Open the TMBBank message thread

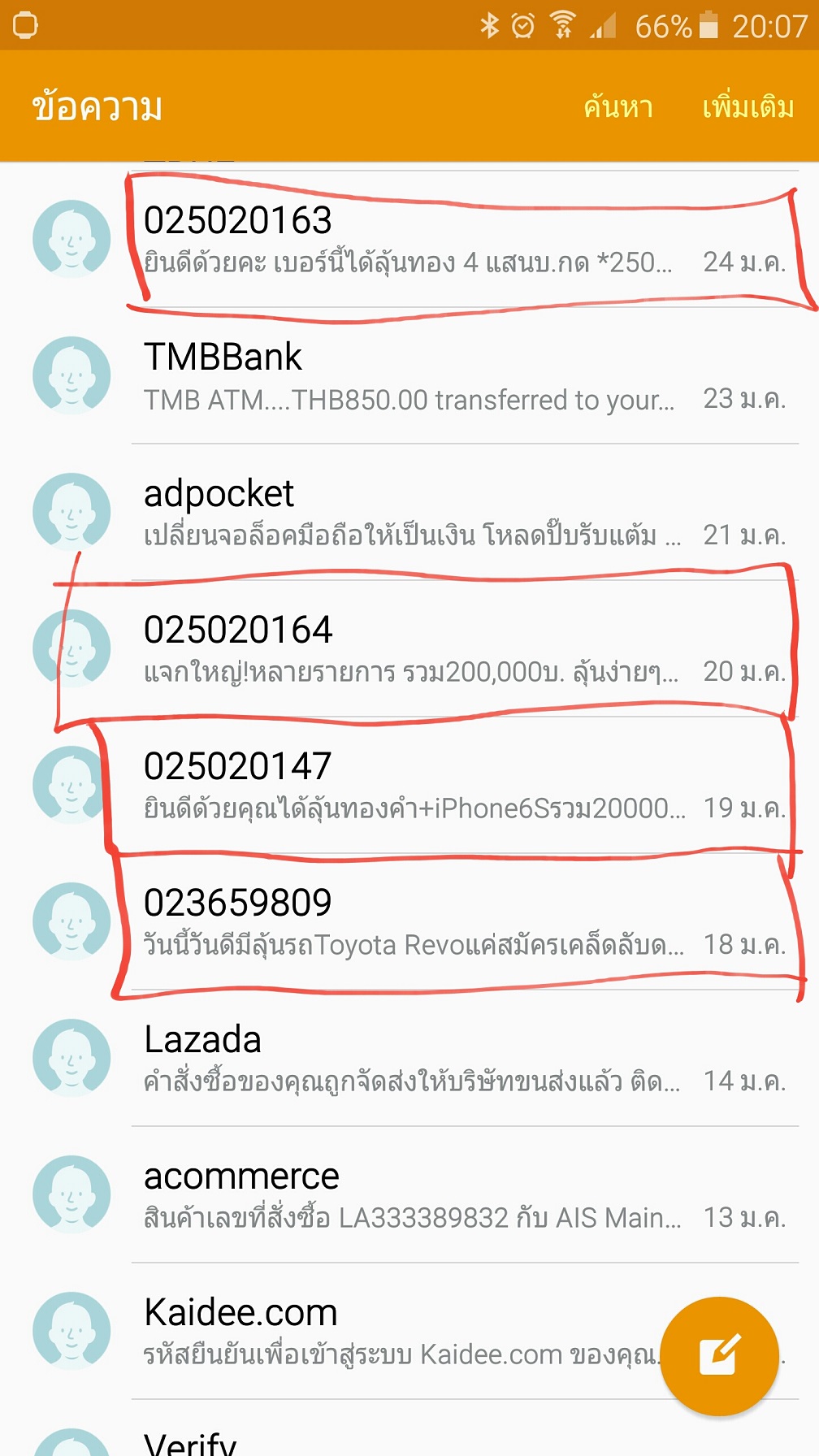click(x=409, y=375)
